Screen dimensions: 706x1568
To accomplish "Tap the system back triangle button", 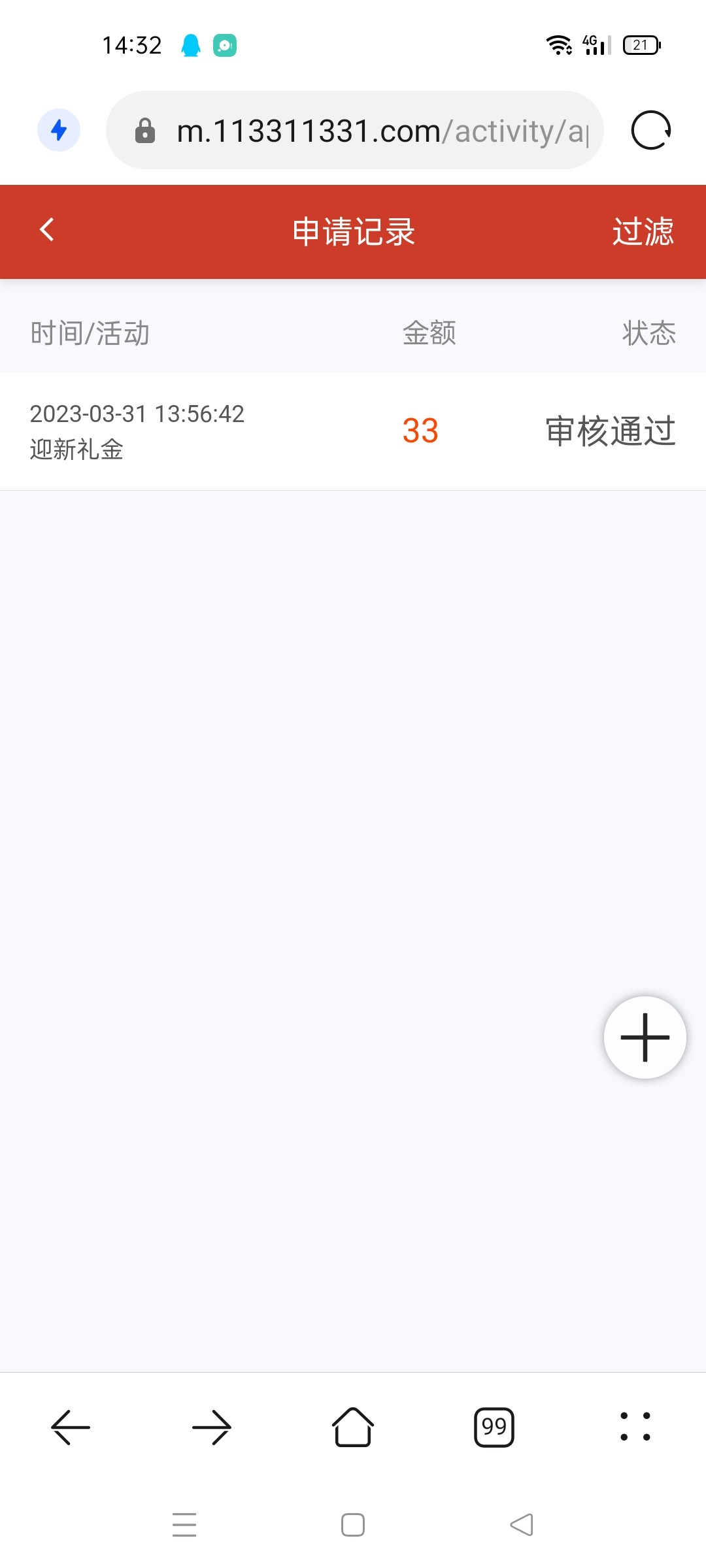I will point(522,1525).
